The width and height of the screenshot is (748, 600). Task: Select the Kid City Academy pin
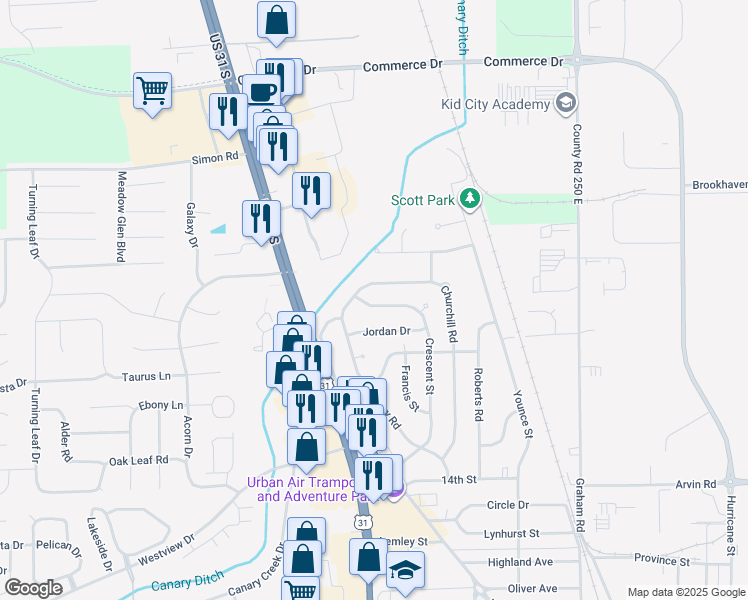tap(566, 104)
